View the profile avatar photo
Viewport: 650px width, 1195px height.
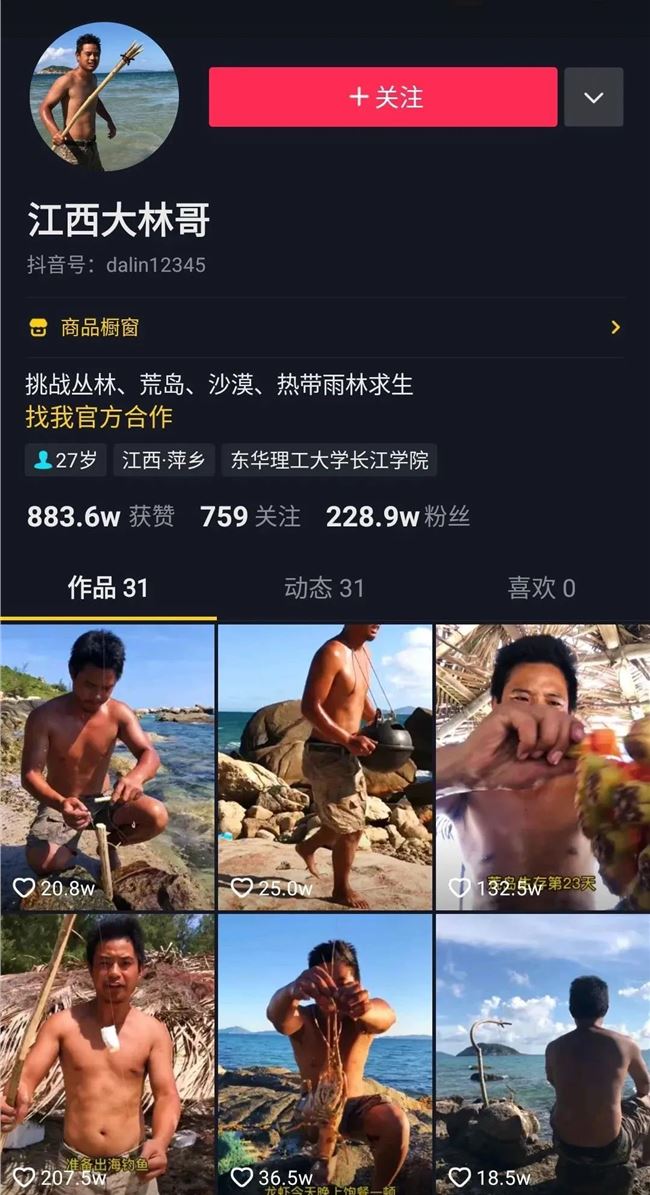105,96
